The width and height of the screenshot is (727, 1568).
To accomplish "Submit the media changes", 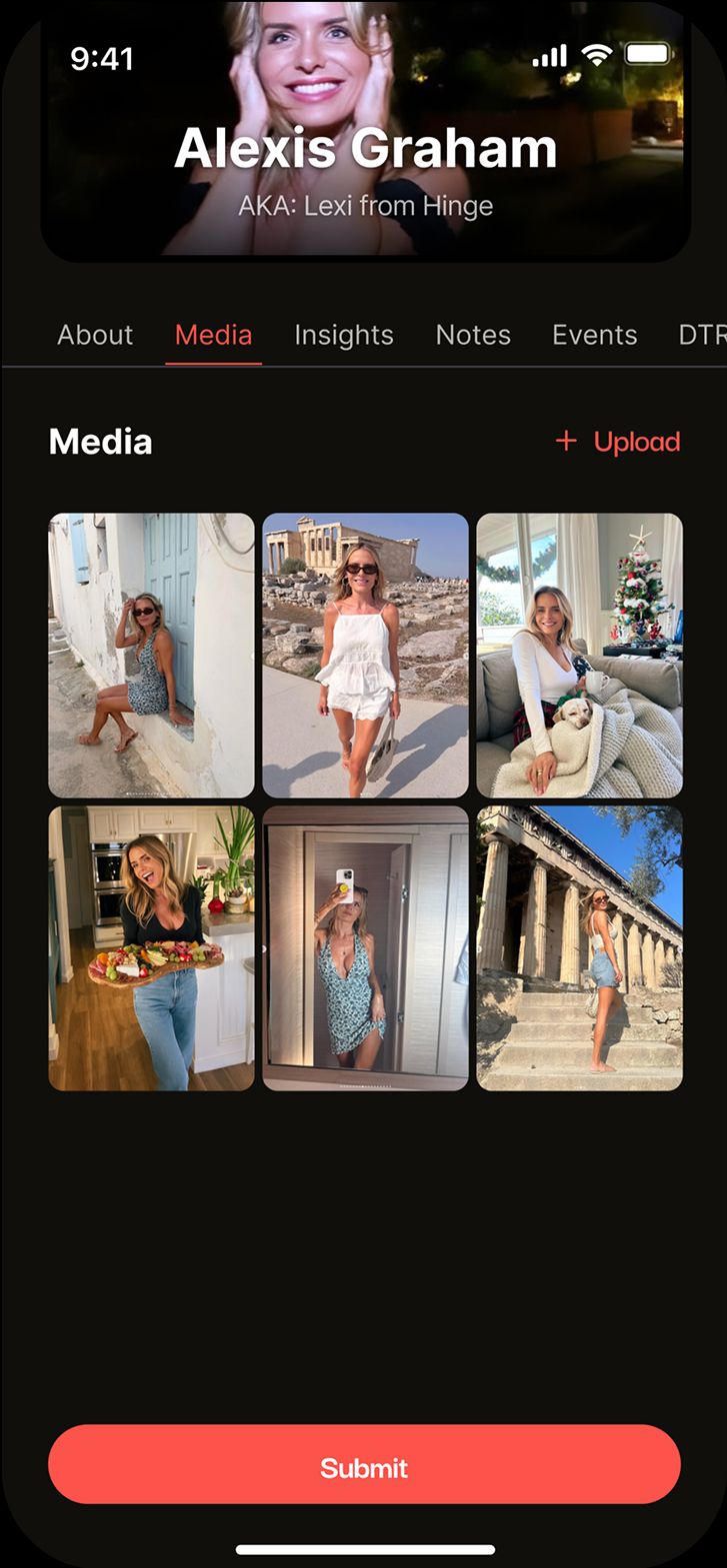I will [364, 1466].
